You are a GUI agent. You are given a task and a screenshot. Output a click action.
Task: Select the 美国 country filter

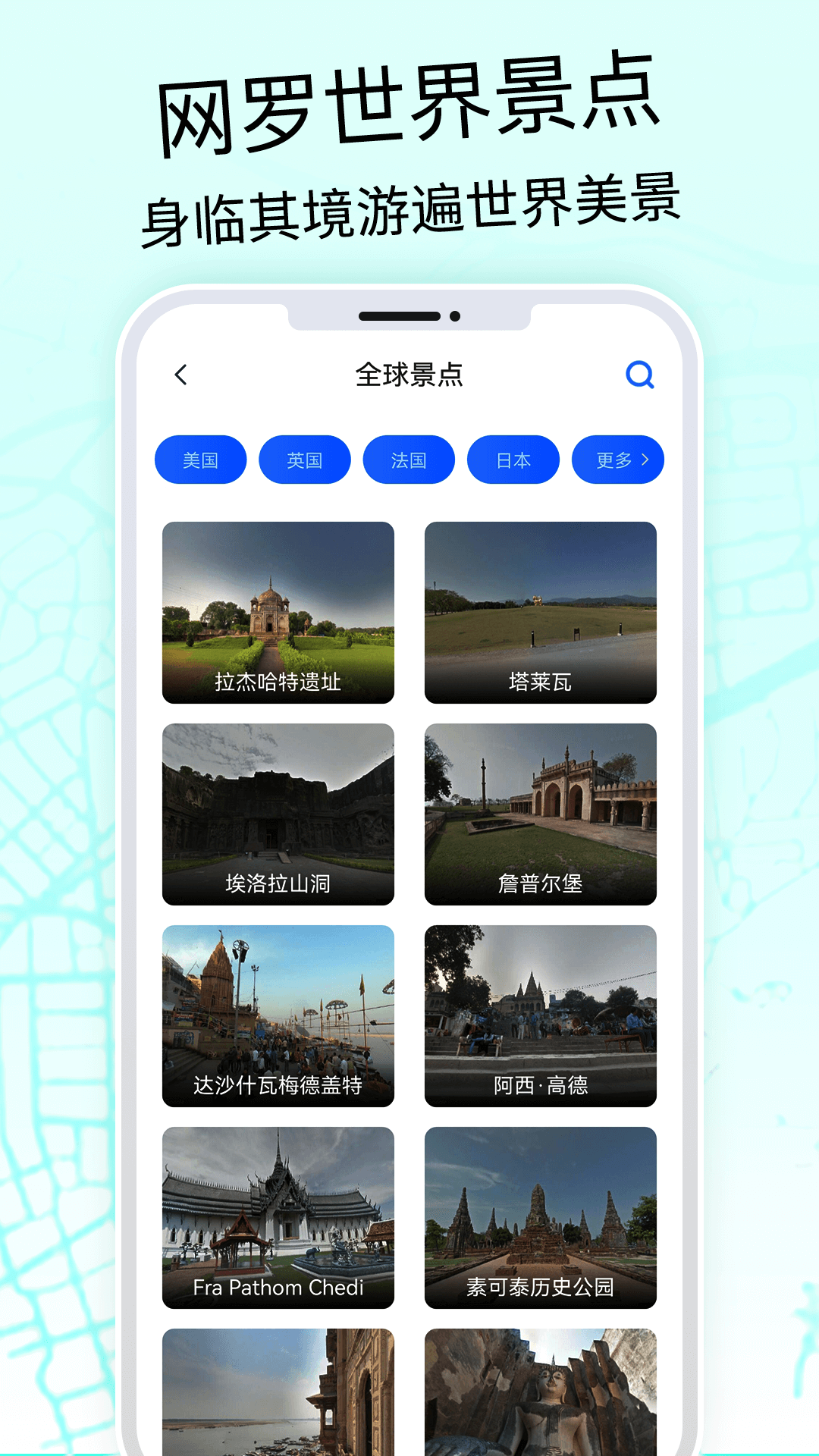(200, 459)
